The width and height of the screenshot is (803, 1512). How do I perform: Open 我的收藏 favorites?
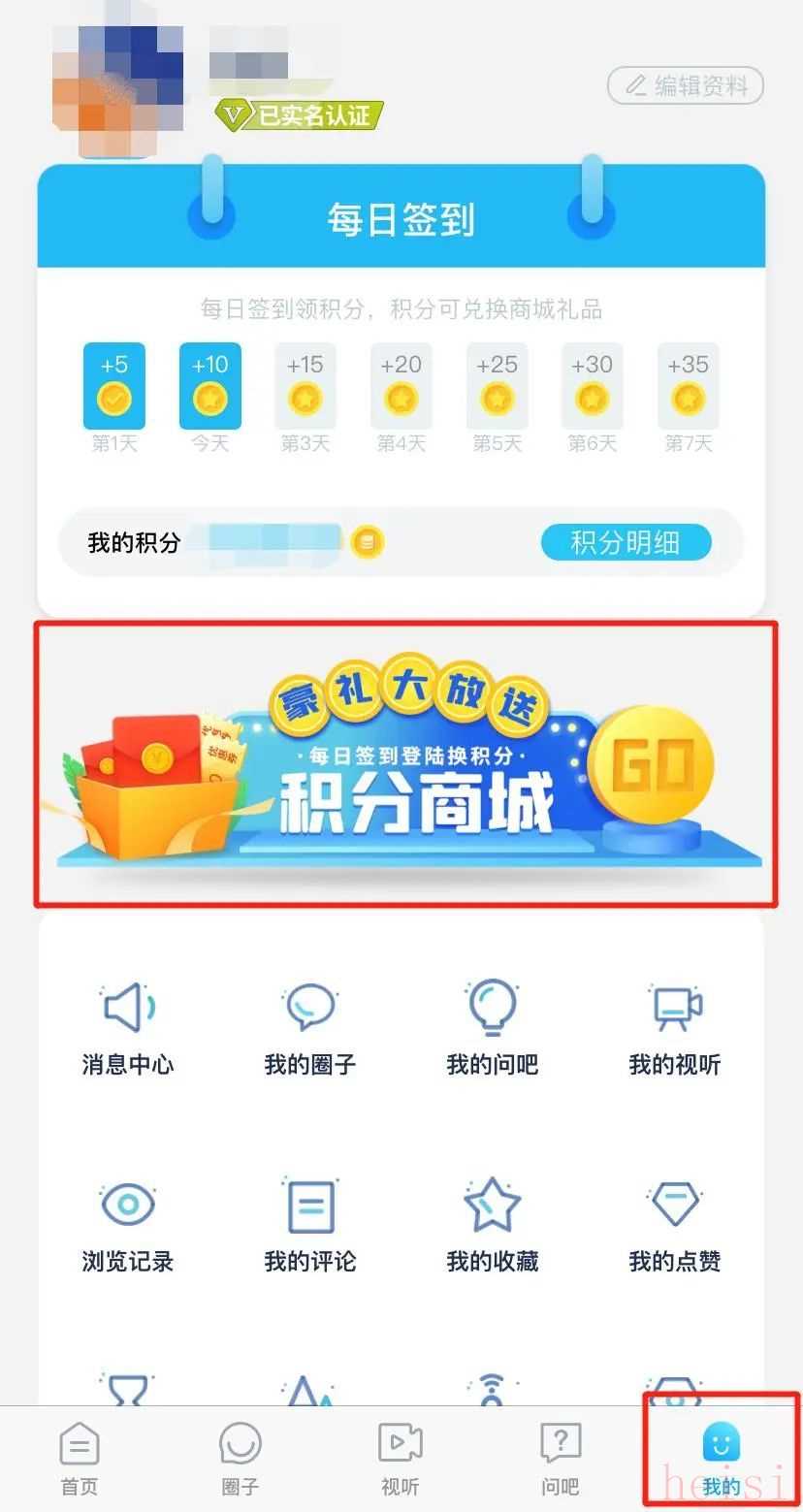click(493, 1224)
